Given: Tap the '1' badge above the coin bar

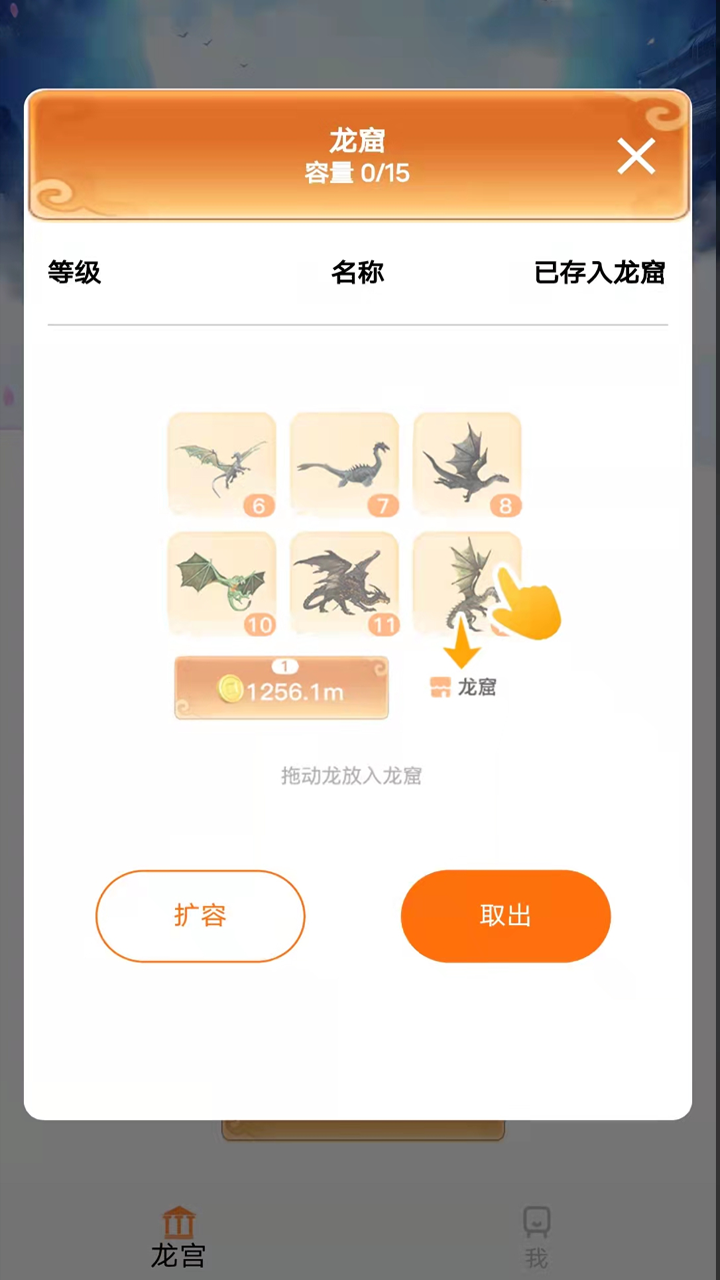Looking at the screenshot, I should [285, 665].
